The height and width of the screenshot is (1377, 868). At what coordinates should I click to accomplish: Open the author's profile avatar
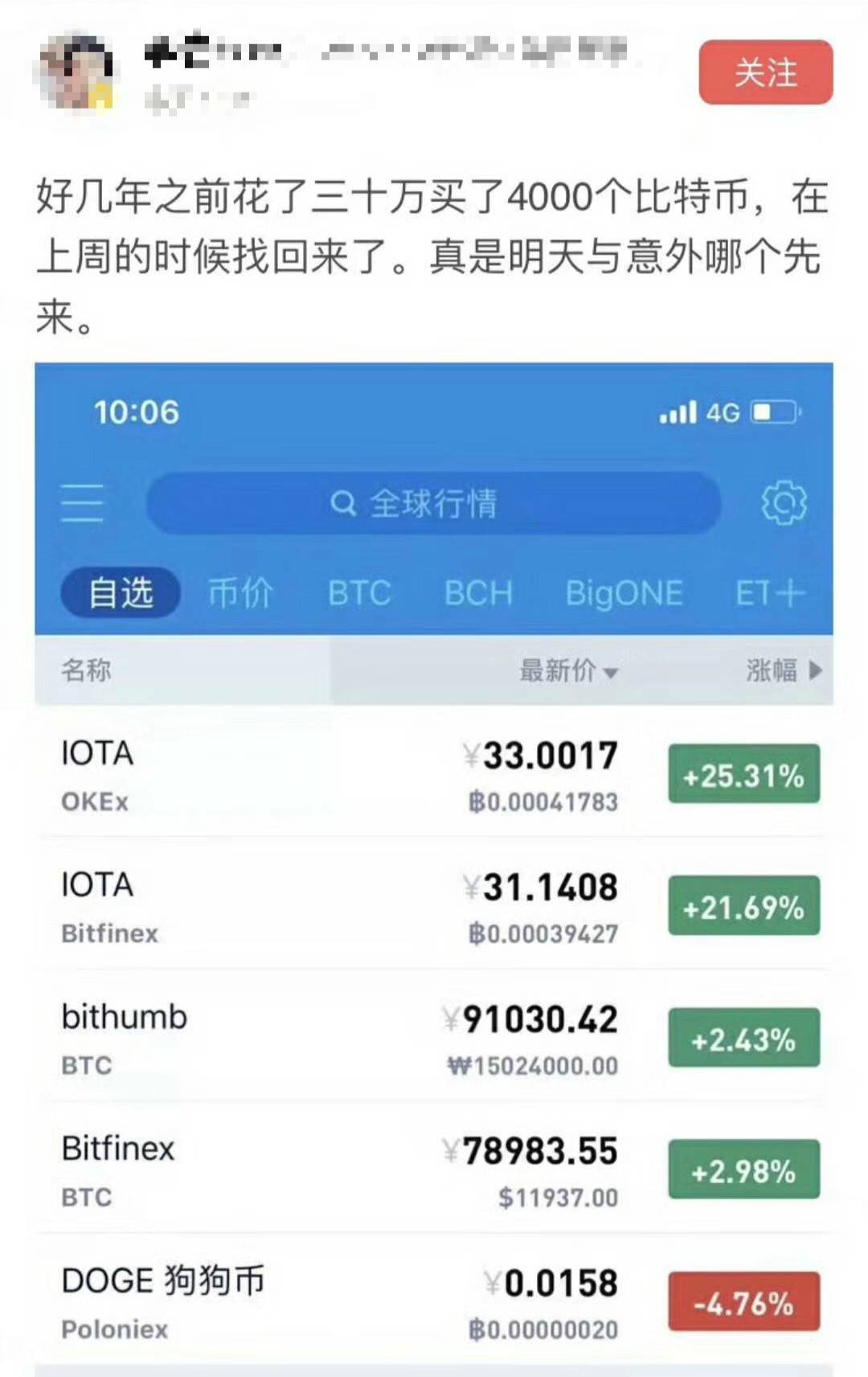76,71
